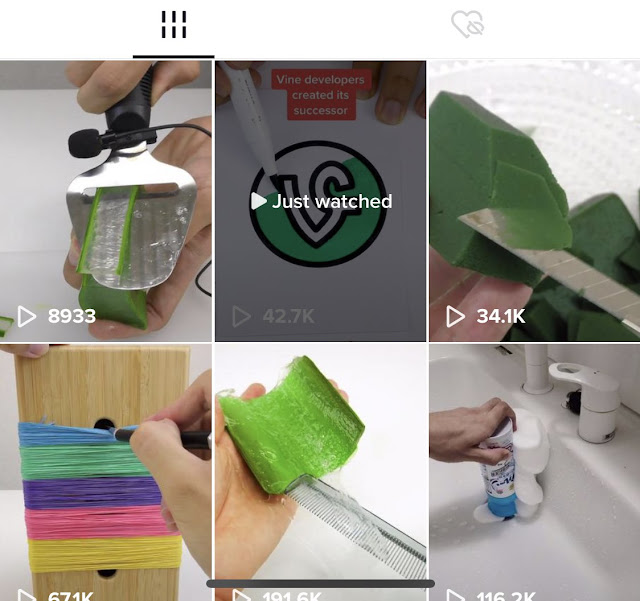Open the Just watched Vine video
Image resolution: width=640 pixels, height=601 pixels.
pos(320,200)
